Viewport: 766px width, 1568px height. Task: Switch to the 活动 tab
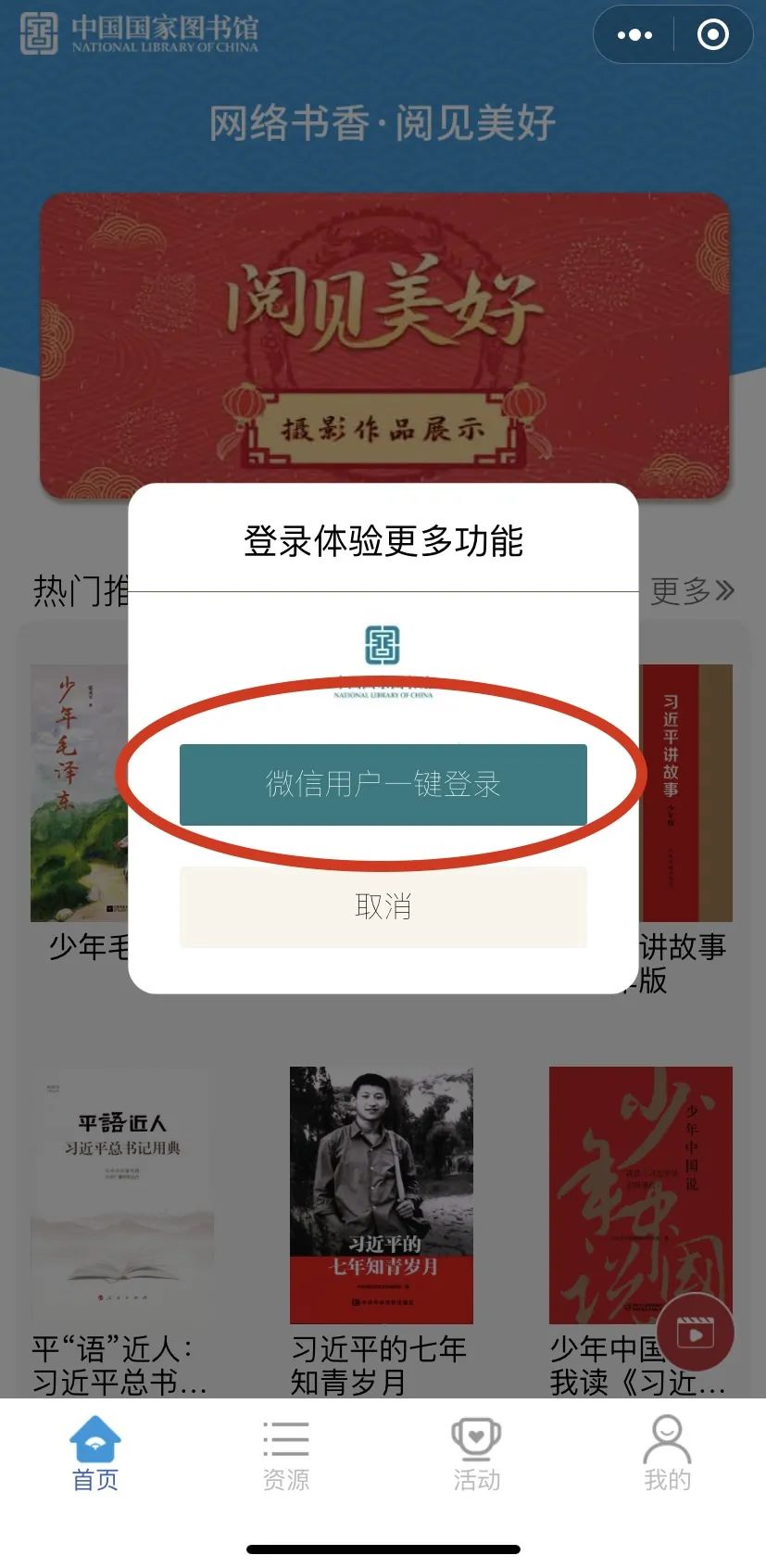point(476,1455)
